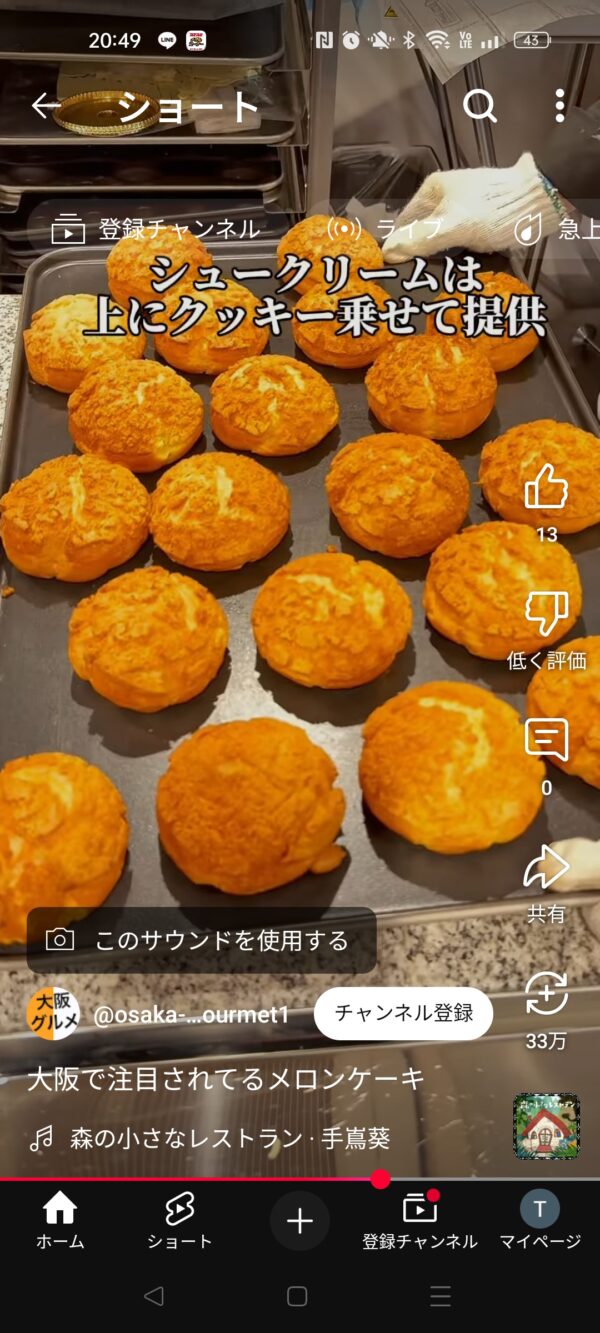Share this Short via 共有
600x1333 pixels.
[546, 868]
